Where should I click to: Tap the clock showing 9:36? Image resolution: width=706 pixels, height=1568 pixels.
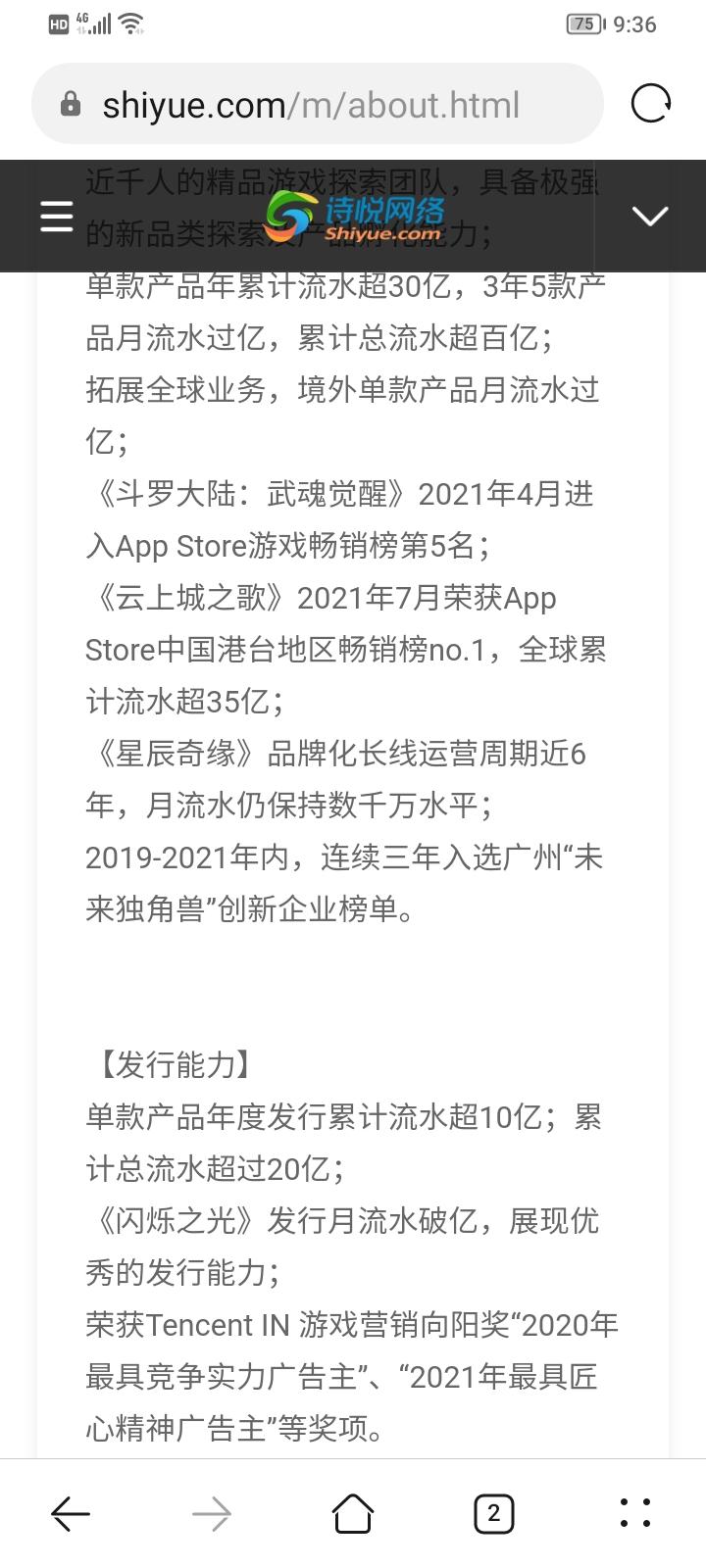[633, 24]
